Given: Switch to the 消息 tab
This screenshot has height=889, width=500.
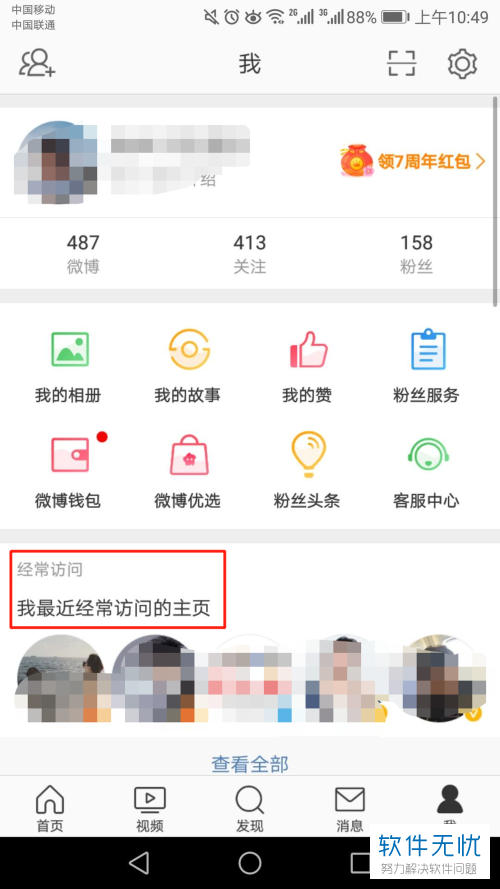Looking at the screenshot, I should pos(350,808).
